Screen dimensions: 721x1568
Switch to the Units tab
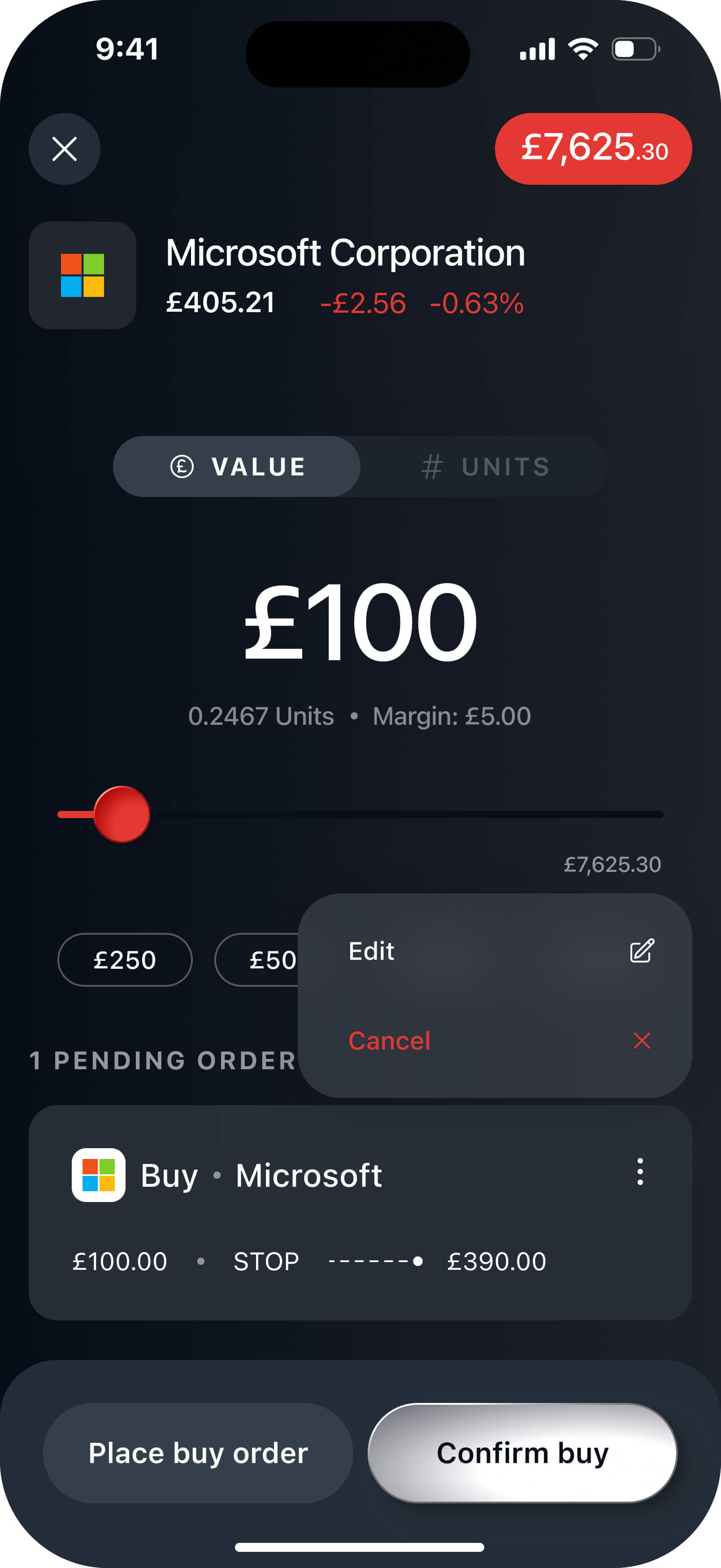pyautogui.click(x=485, y=467)
